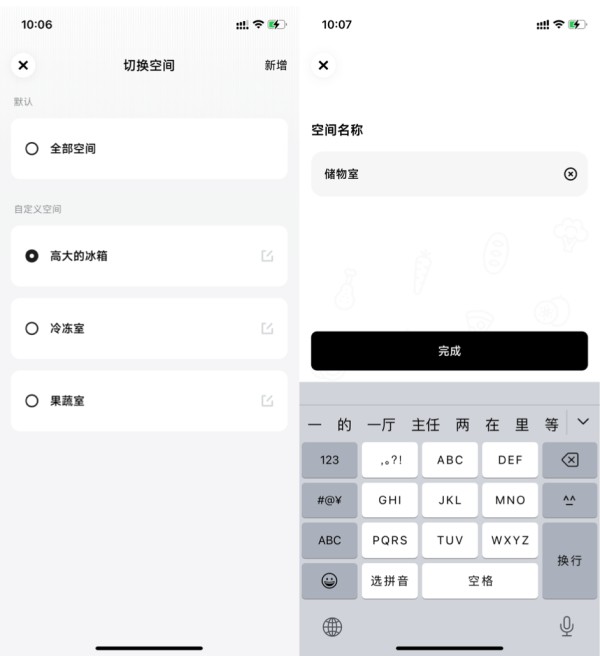The height and width of the screenshot is (656, 600).
Task: Clear the 储物室 text
Action: pos(570,174)
